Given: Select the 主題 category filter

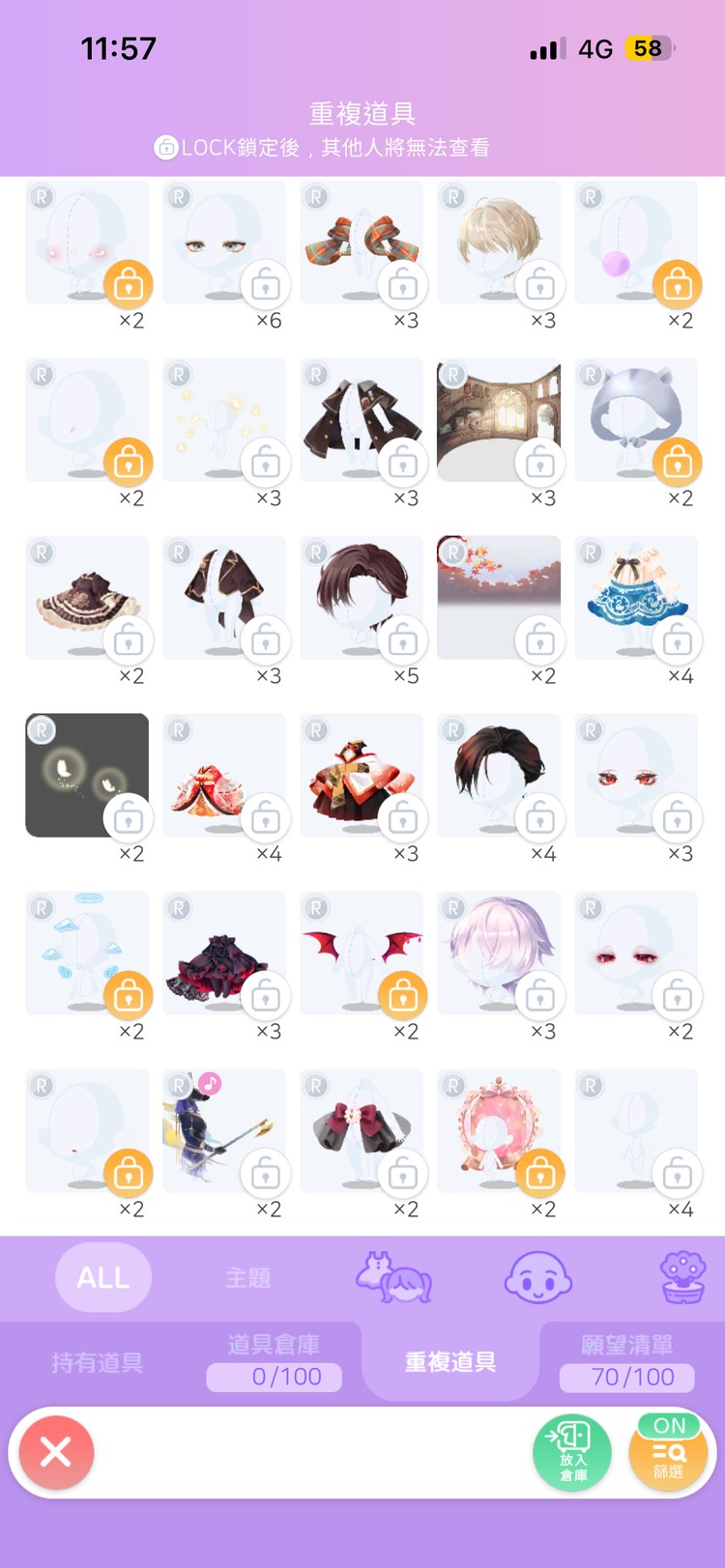Looking at the screenshot, I should tap(248, 1277).
